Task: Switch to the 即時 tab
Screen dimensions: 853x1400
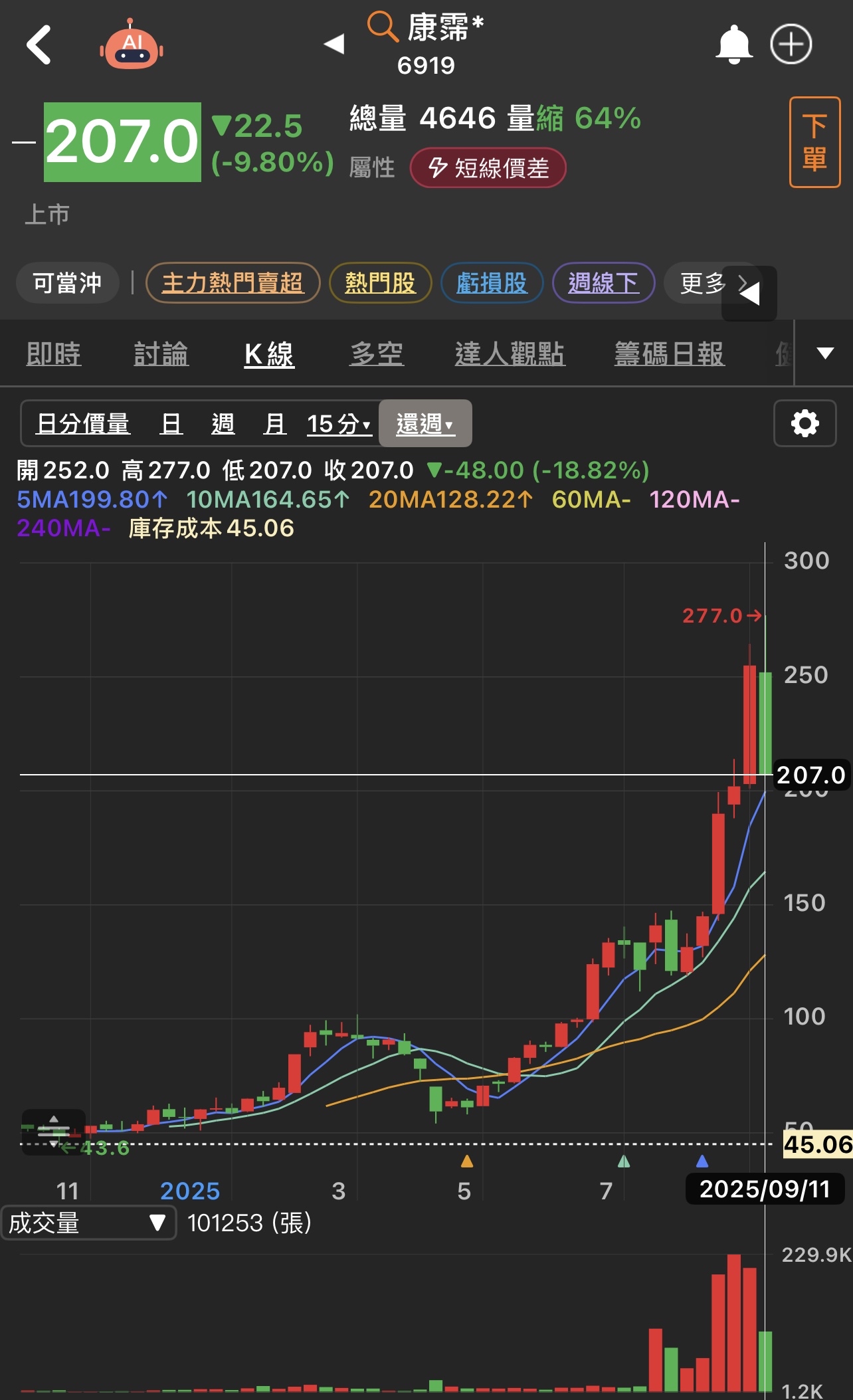Action: [54, 353]
